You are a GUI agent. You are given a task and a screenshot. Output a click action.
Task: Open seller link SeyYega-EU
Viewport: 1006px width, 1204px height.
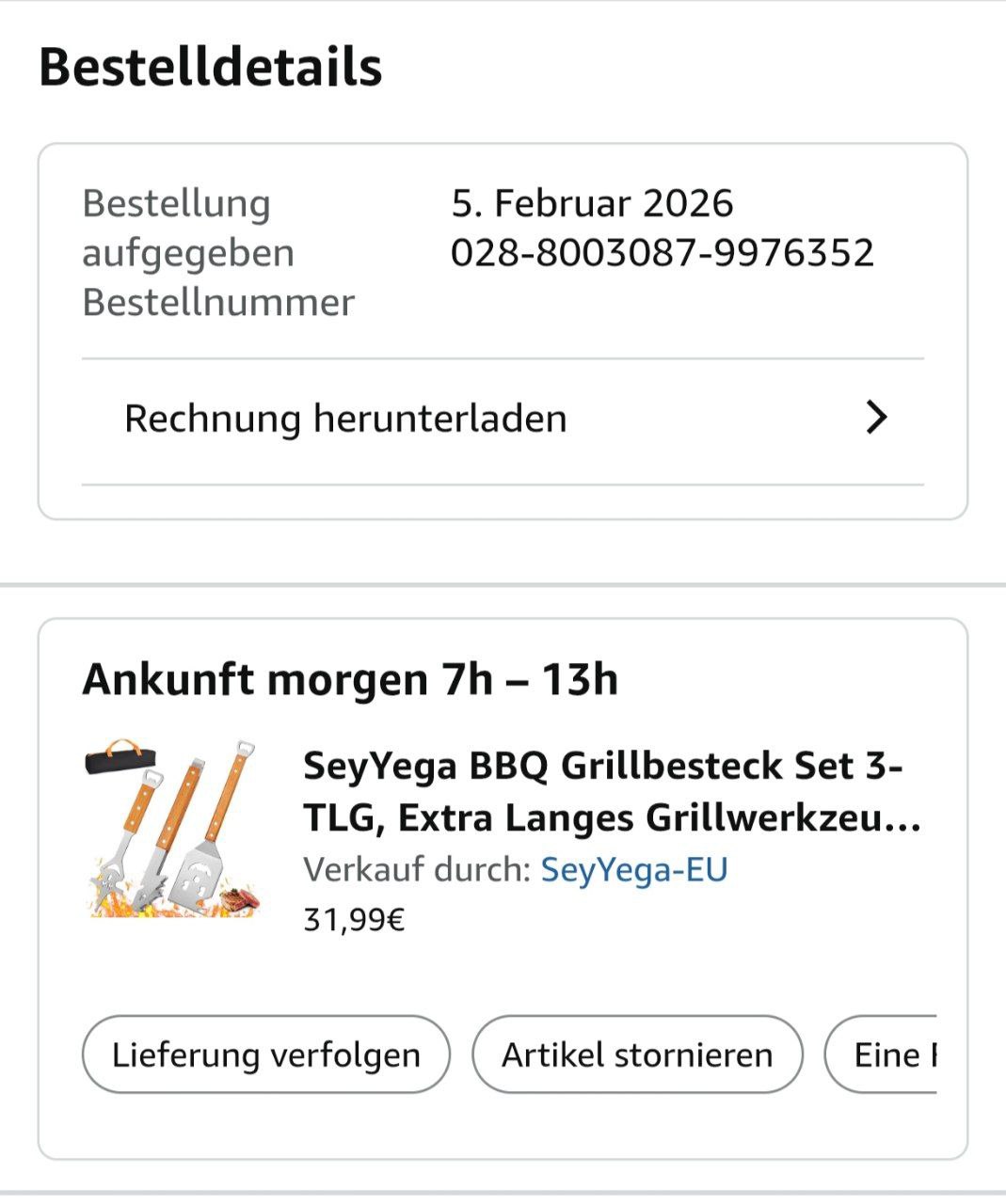(633, 869)
